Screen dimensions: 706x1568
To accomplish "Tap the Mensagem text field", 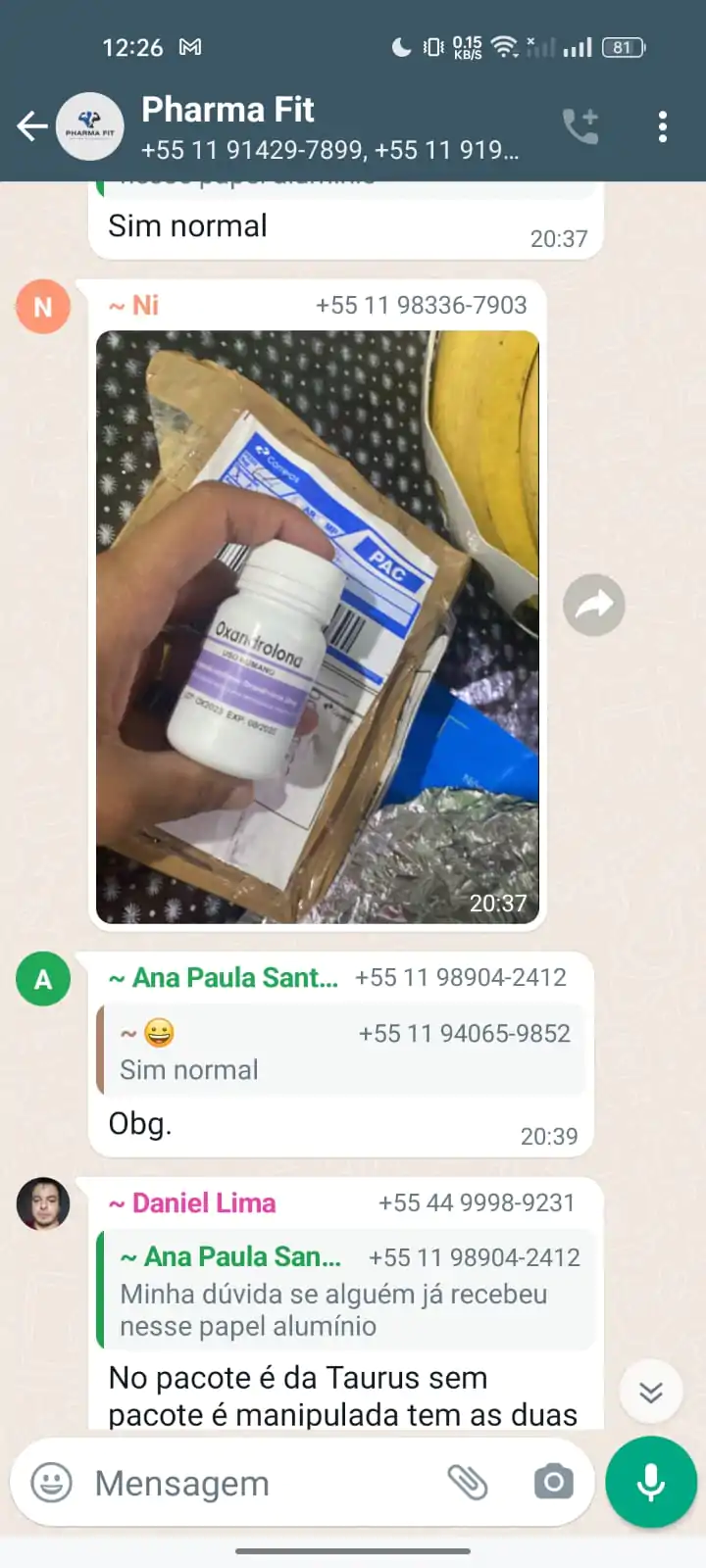I will coord(255,1483).
